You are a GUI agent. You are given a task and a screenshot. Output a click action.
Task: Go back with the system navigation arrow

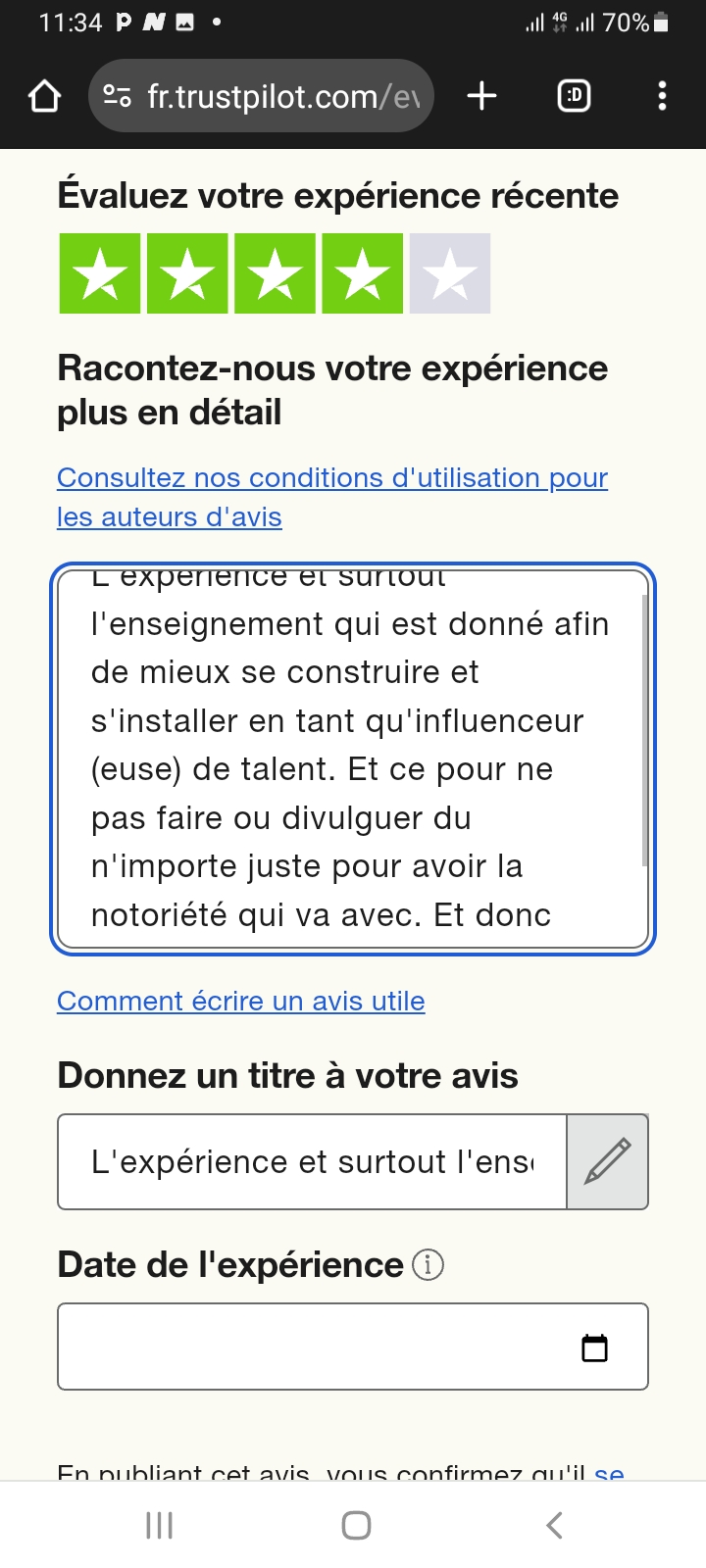pos(554,1525)
